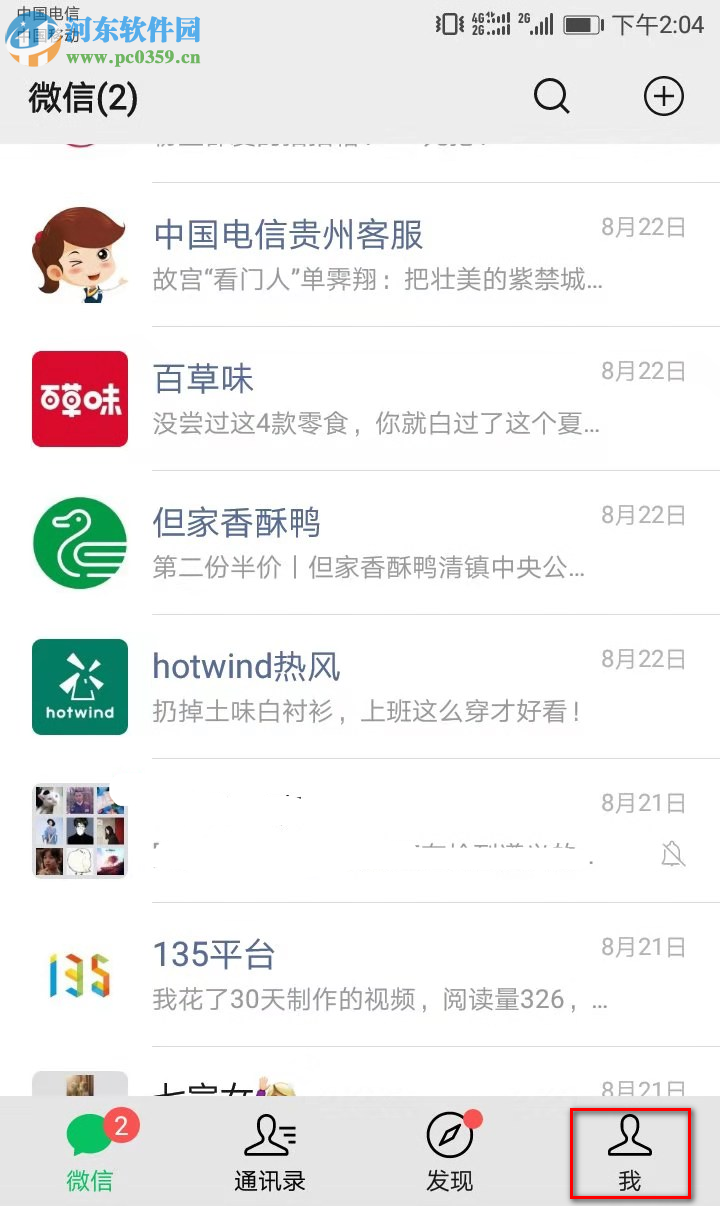The height and width of the screenshot is (1206, 720).
Task: Tap the 通讯录 contacts icon
Action: (x=269, y=1135)
